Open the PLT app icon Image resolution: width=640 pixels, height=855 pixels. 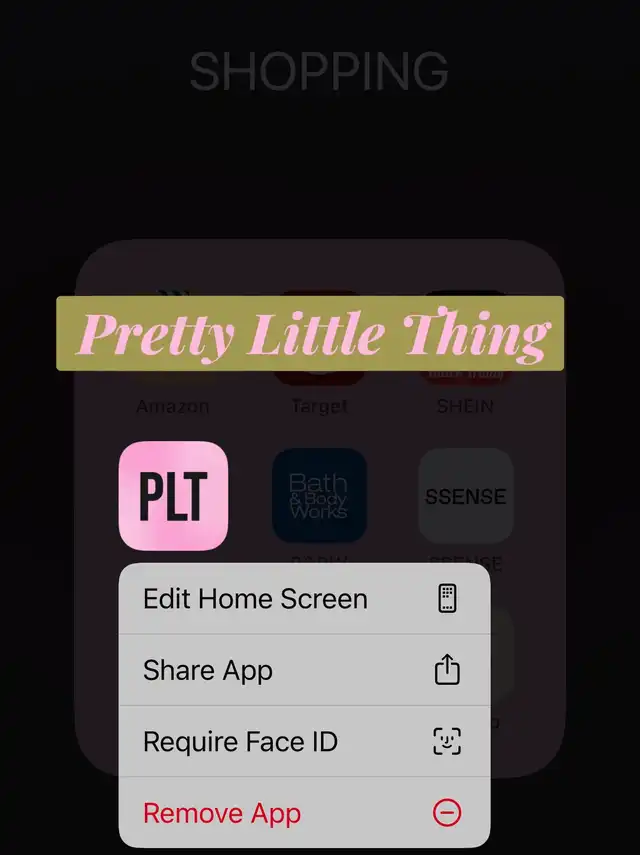(173, 496)
